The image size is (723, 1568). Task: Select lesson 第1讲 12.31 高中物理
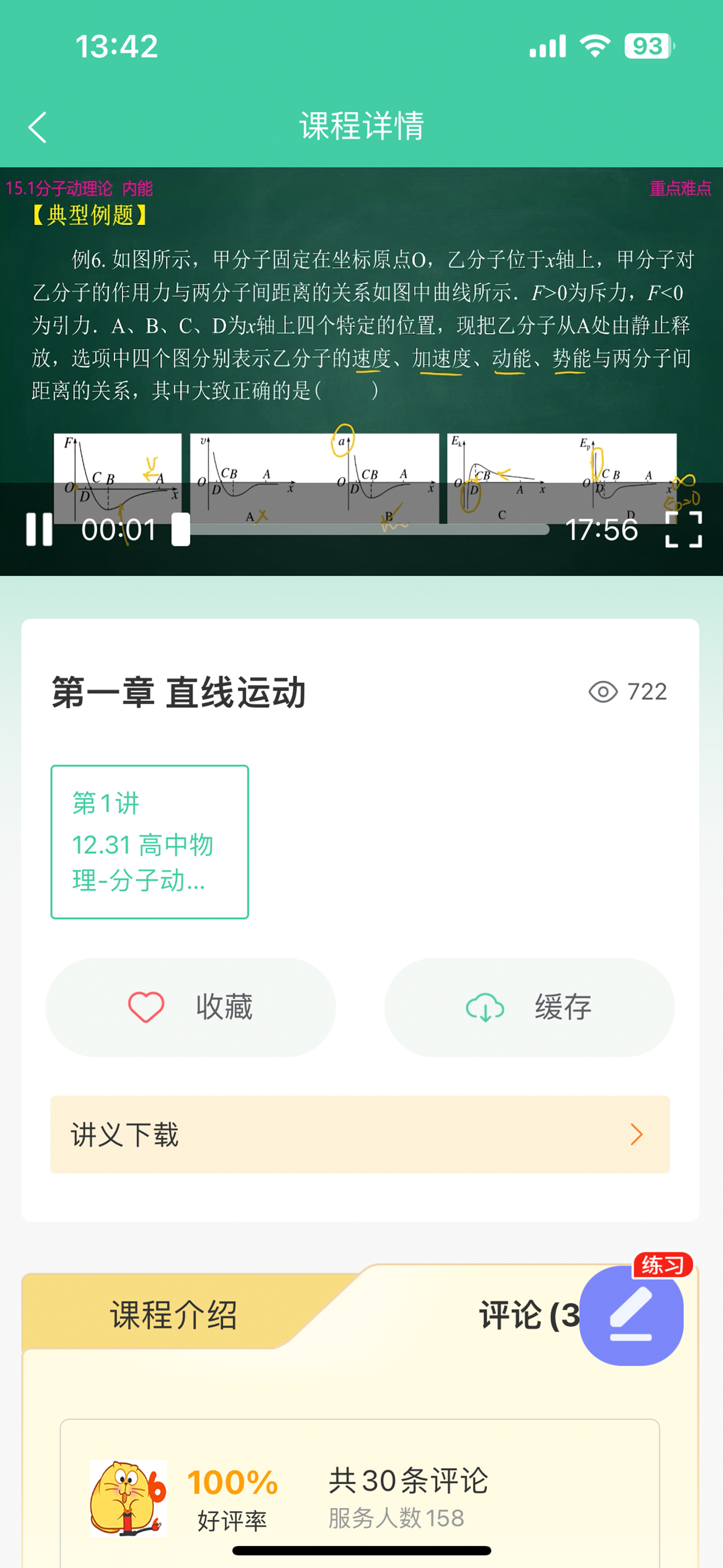[150, 842]
